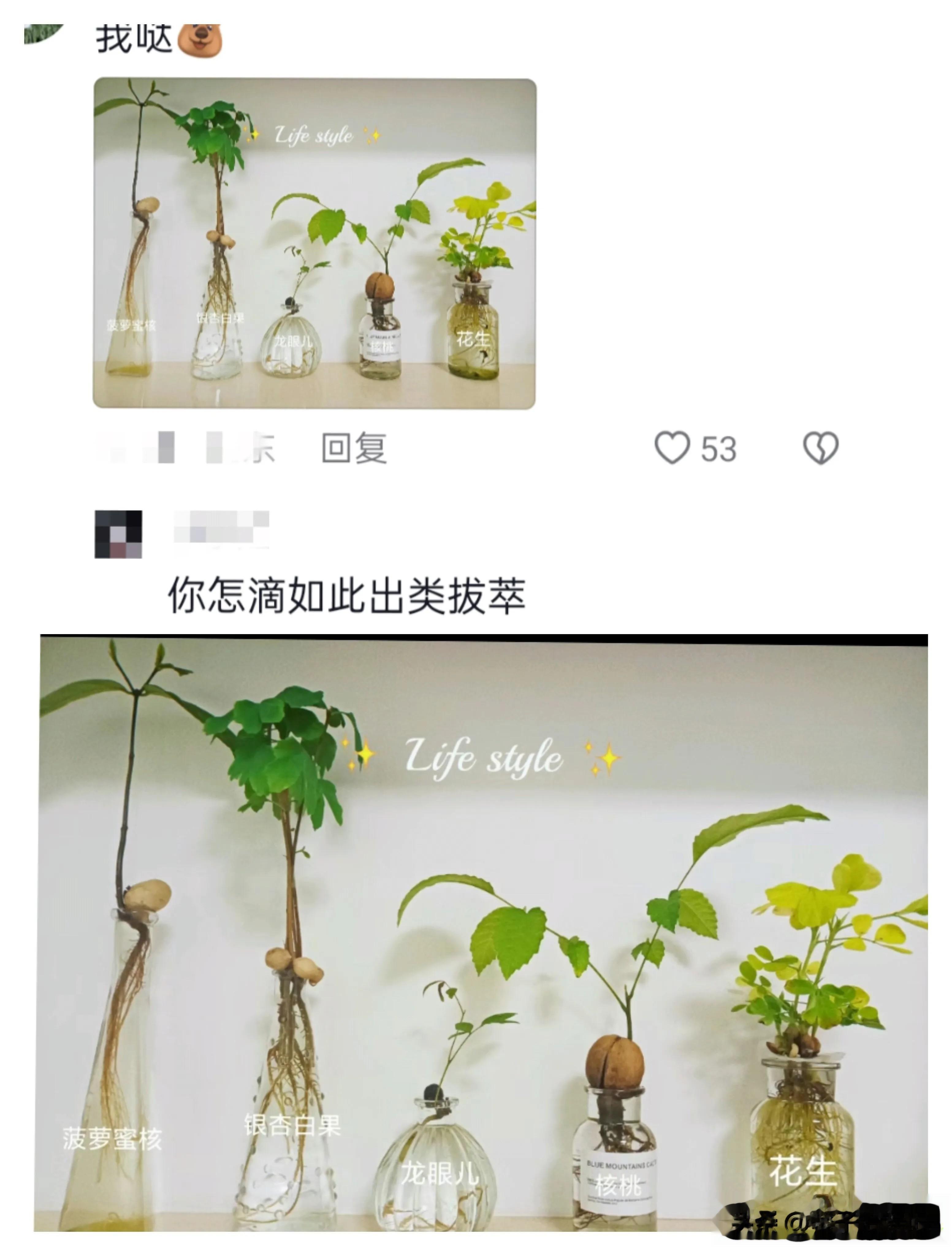
Task: Open the plant photo in the 找哒 comment
Action: click(314, 243)
